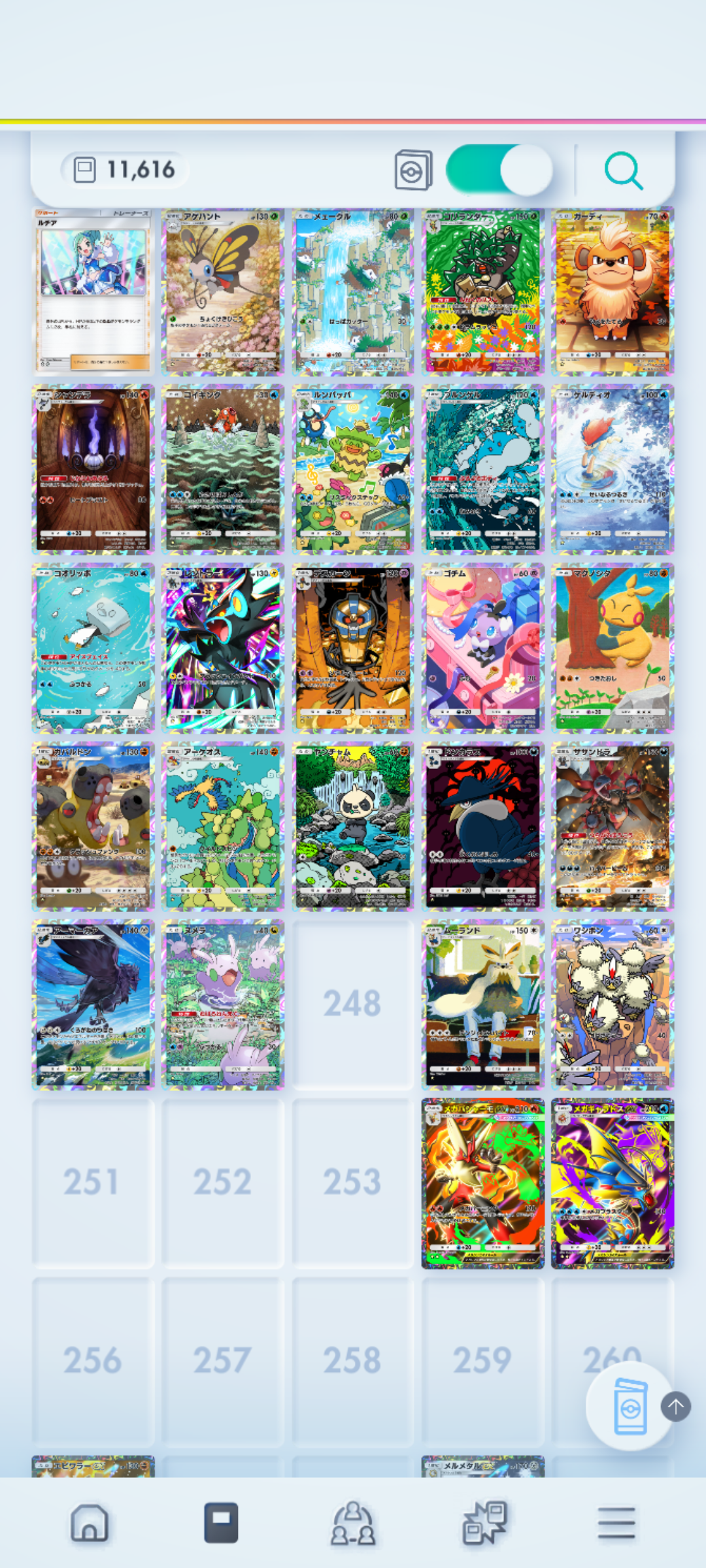Switch to the Battle tab

pos(484,1523)
